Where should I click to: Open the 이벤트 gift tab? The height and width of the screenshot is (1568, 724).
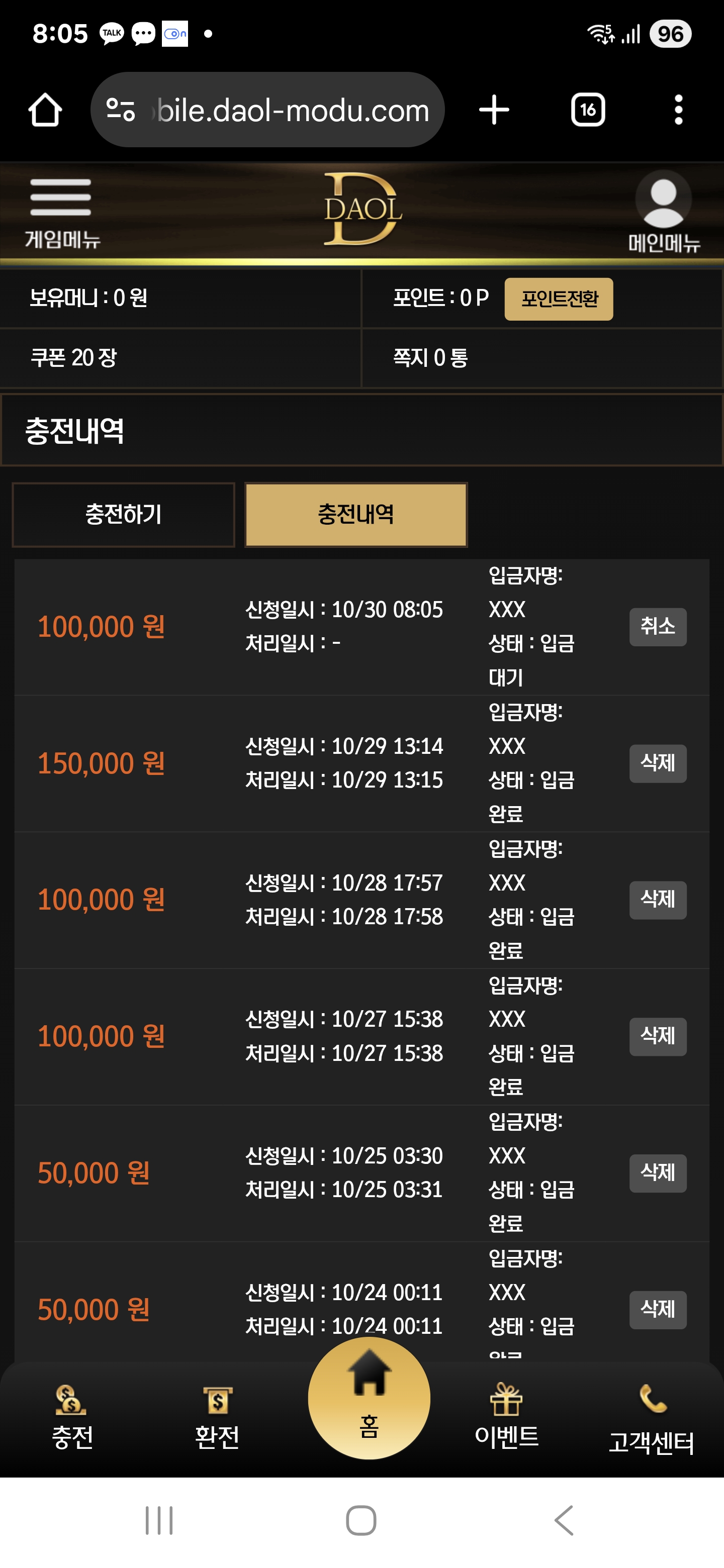pos(506,1419)
